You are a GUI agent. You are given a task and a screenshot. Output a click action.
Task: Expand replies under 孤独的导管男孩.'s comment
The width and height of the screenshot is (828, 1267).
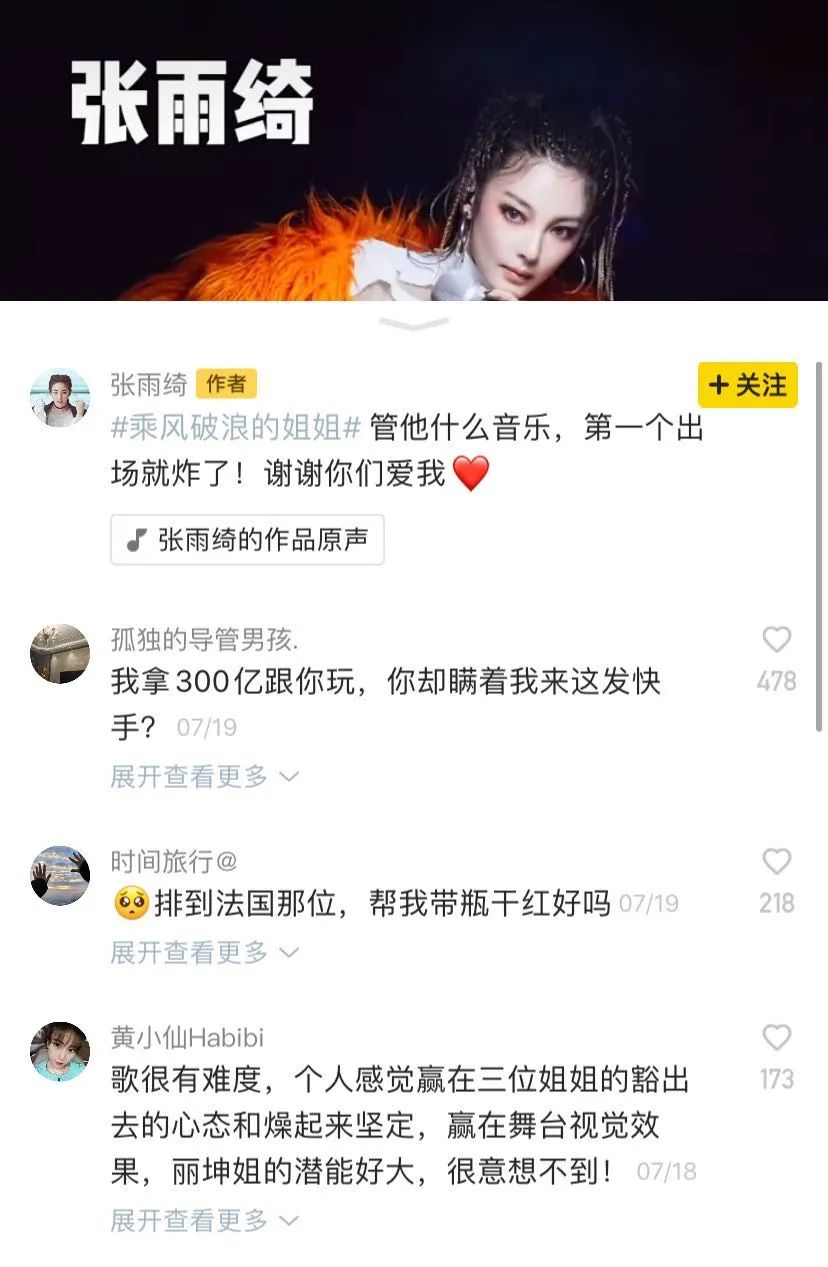point(204,776)
